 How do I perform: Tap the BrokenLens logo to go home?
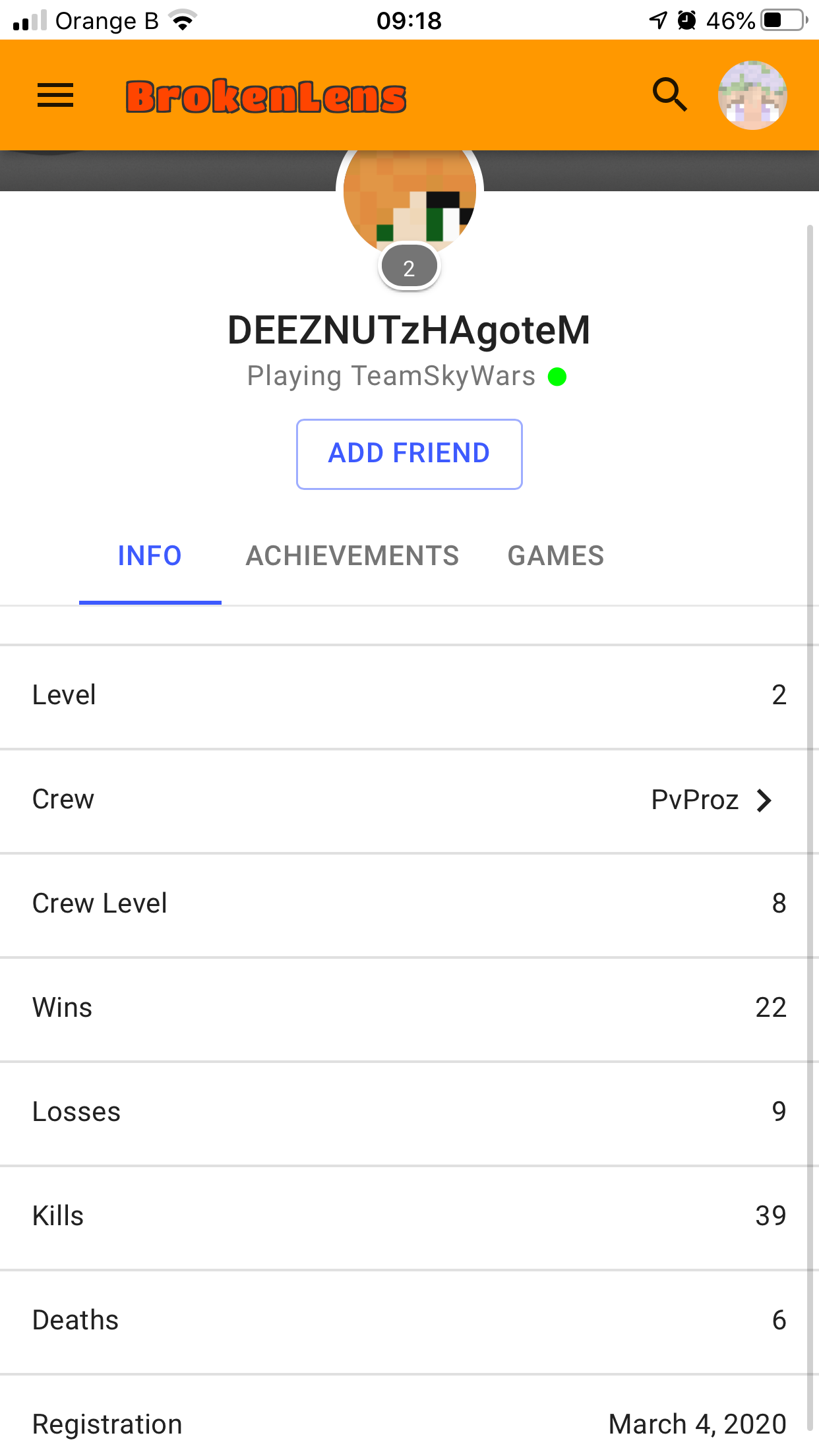click(x=266, y=96)
